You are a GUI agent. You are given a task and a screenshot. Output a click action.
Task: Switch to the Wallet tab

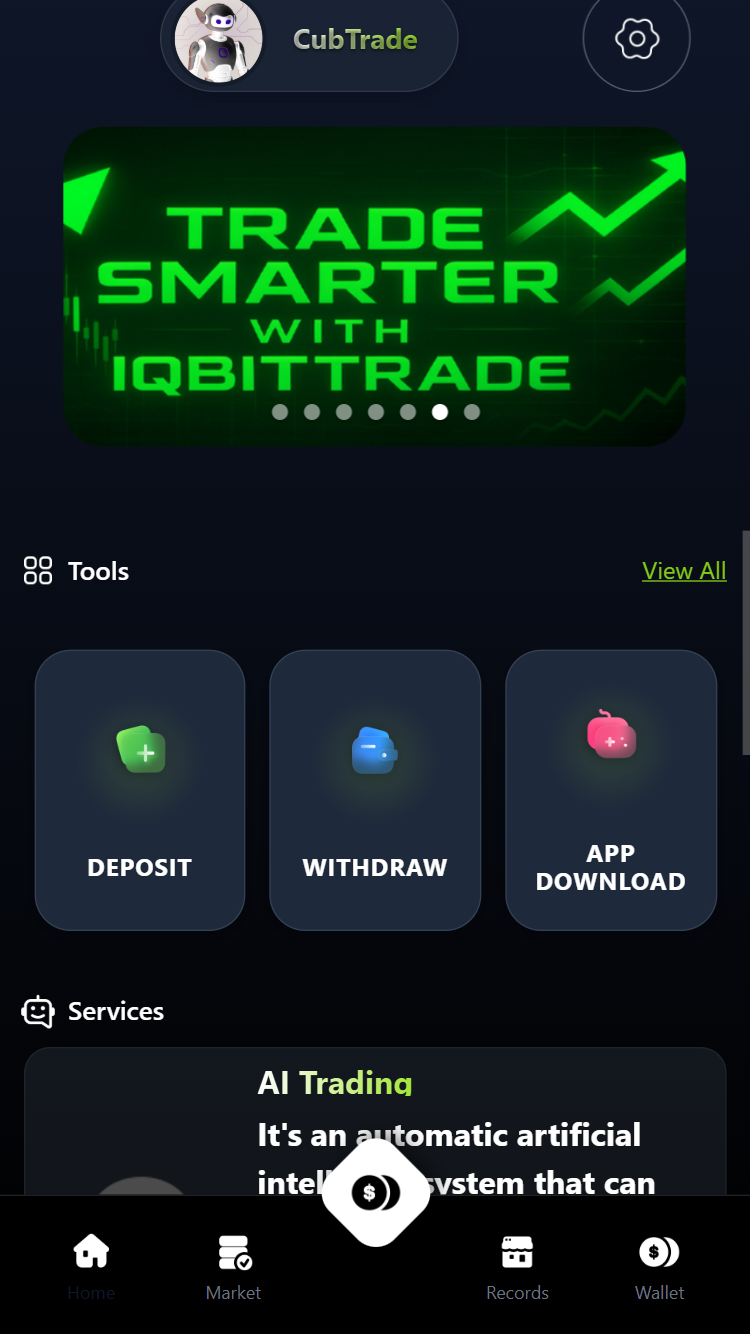click(x=659, y=1266)
